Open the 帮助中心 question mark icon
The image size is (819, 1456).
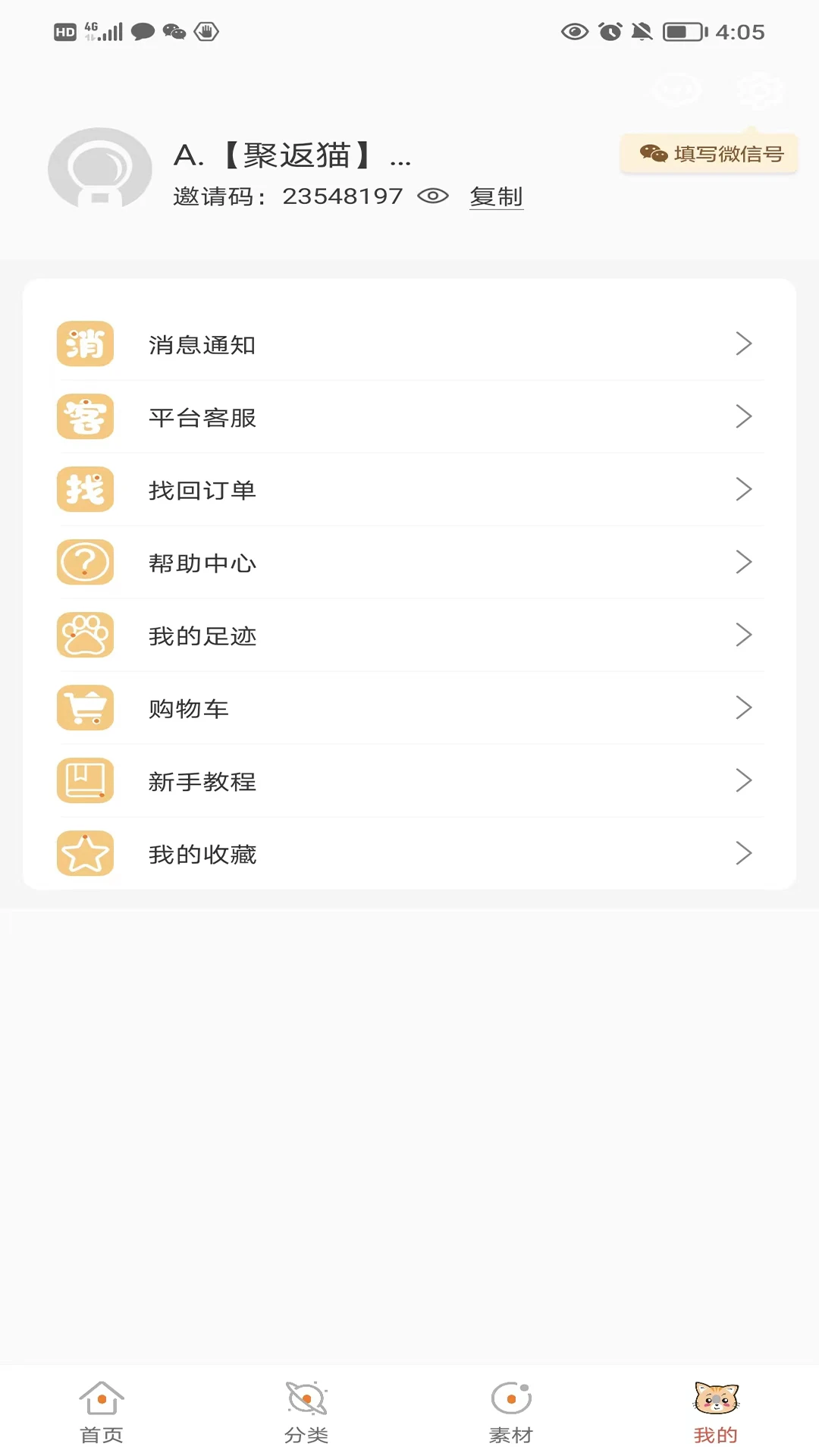pyautogui.click(x=85, y=562)
